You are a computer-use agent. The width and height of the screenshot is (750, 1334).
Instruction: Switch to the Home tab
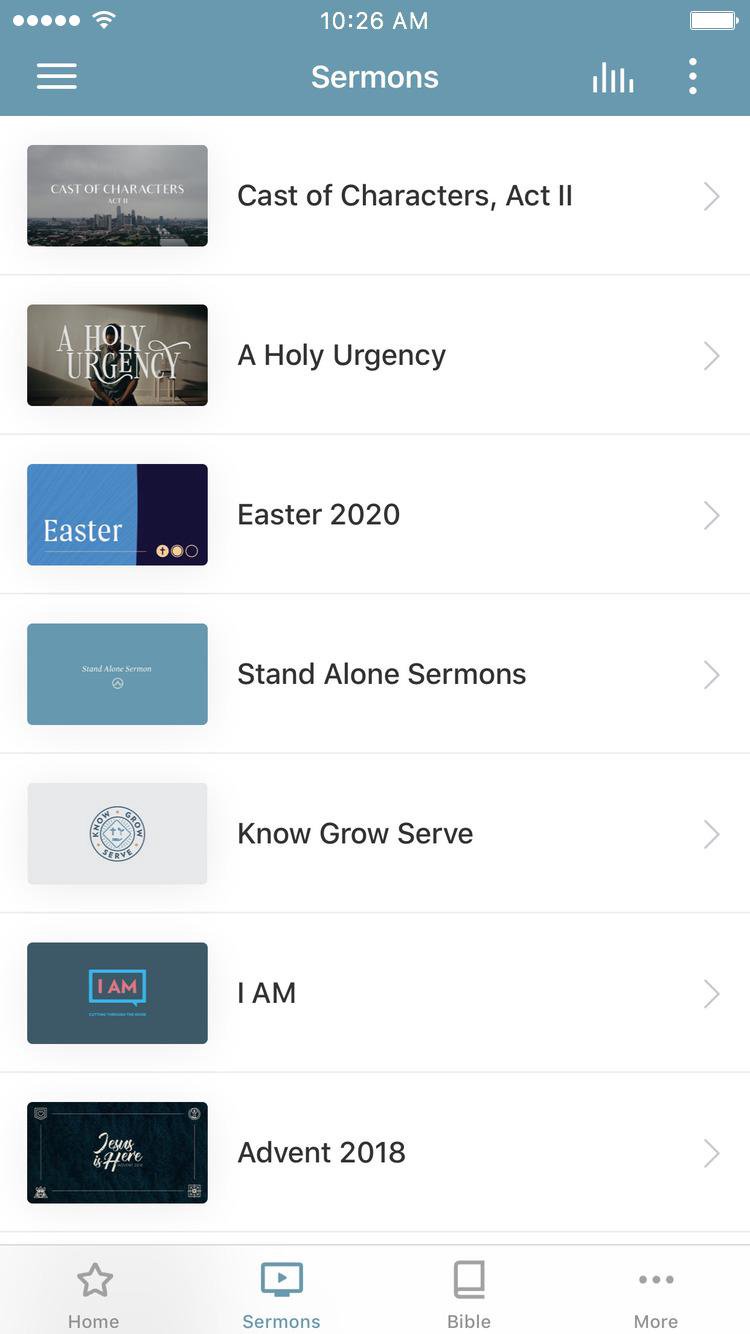pyautogui.click(x=94, y=1294)
